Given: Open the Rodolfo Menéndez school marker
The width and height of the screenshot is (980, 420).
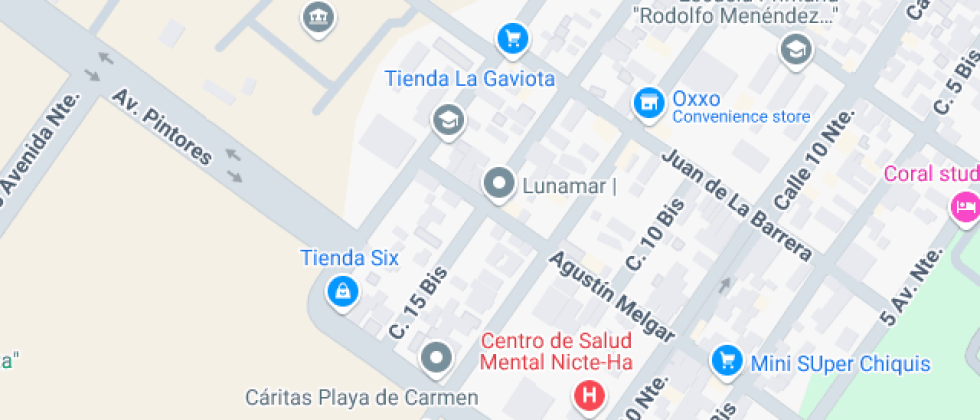Looking at the screenshot, I should pos(796,48).
